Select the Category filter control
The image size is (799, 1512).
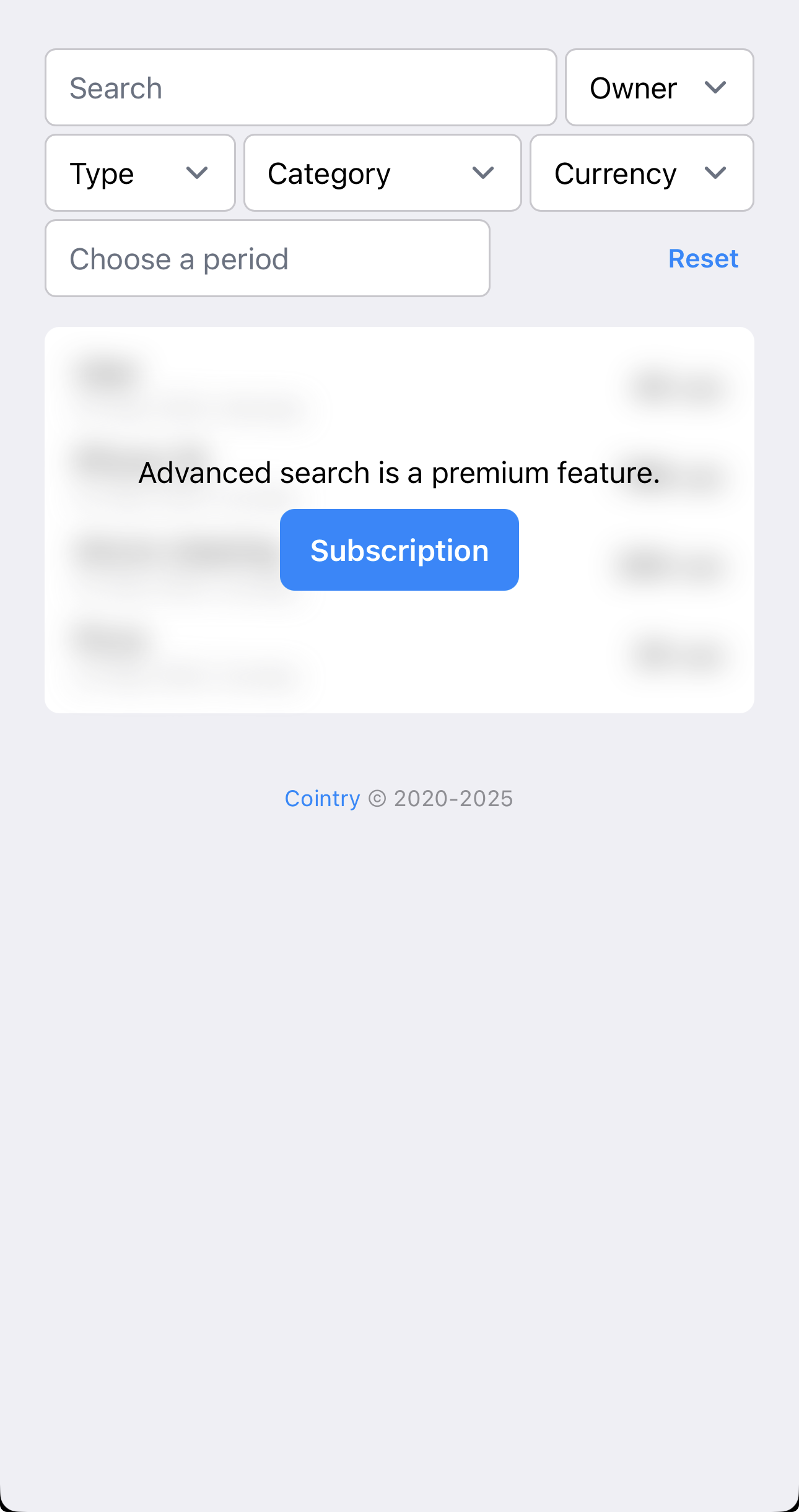click(x=382, y=173)
